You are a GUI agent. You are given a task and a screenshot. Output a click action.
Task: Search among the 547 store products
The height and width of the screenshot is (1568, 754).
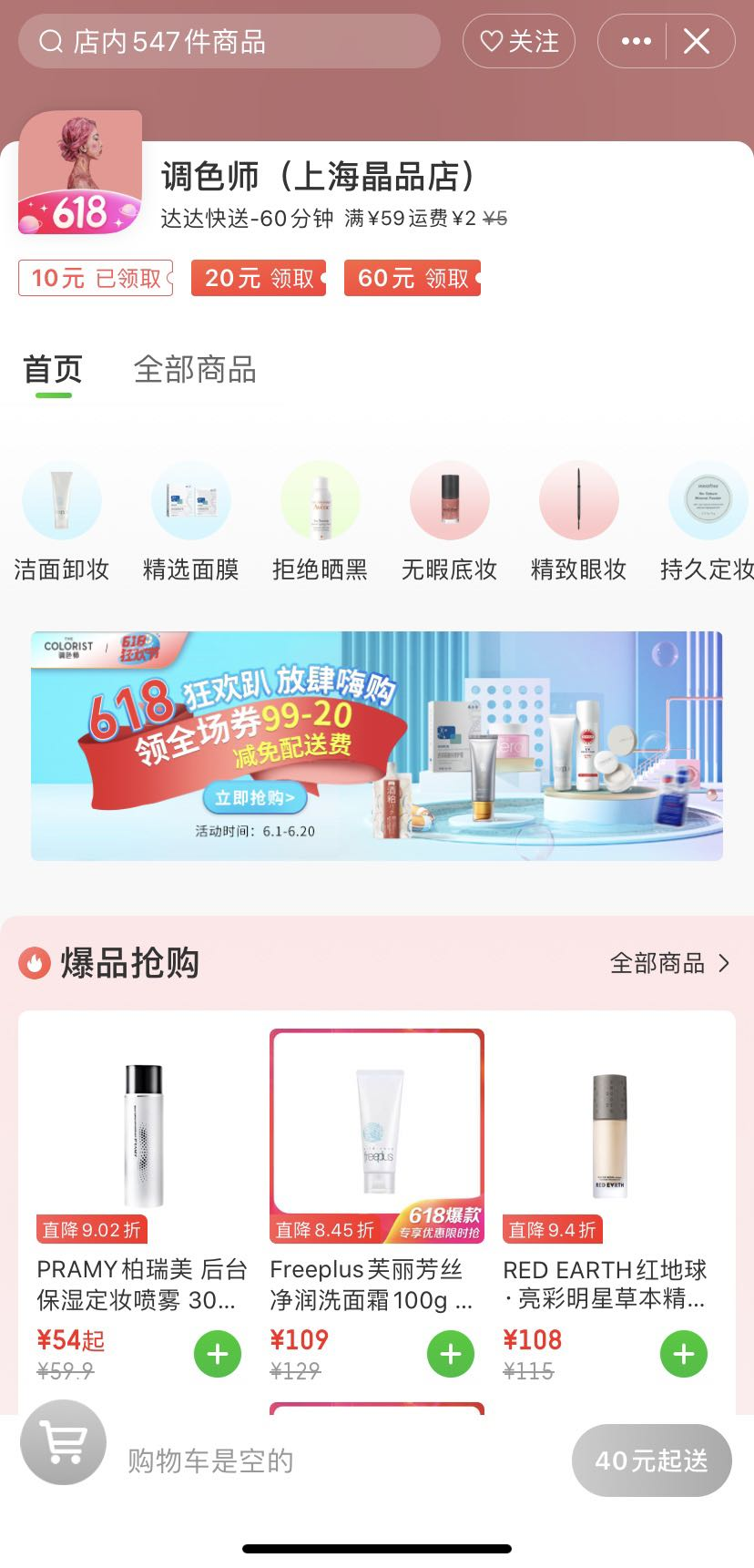tap(228, 41)
